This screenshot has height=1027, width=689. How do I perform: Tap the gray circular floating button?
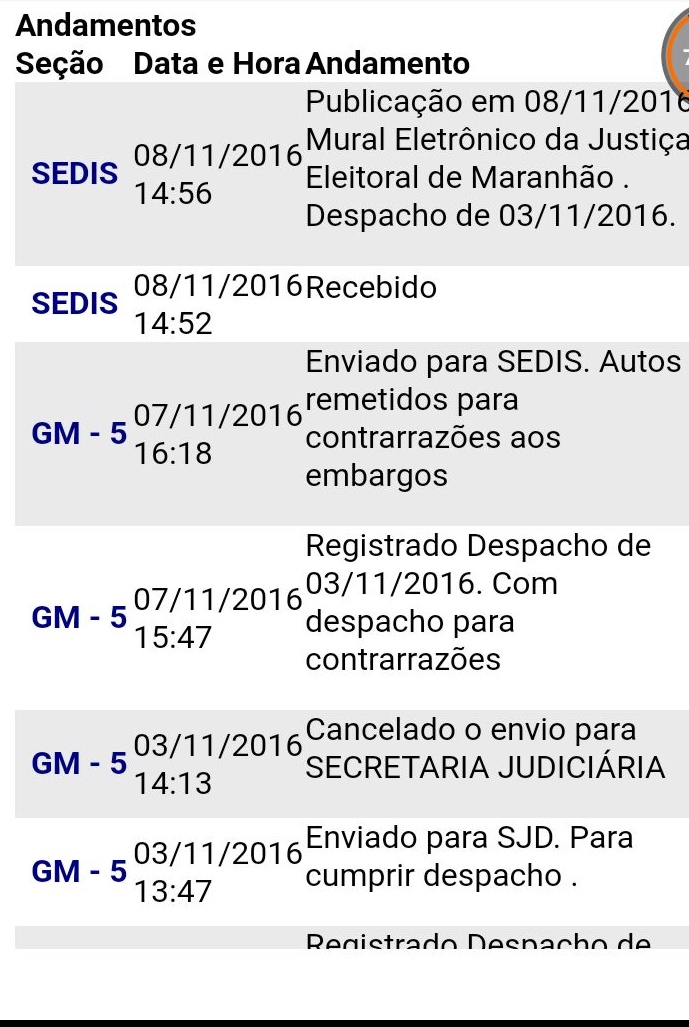coord(678,57)
